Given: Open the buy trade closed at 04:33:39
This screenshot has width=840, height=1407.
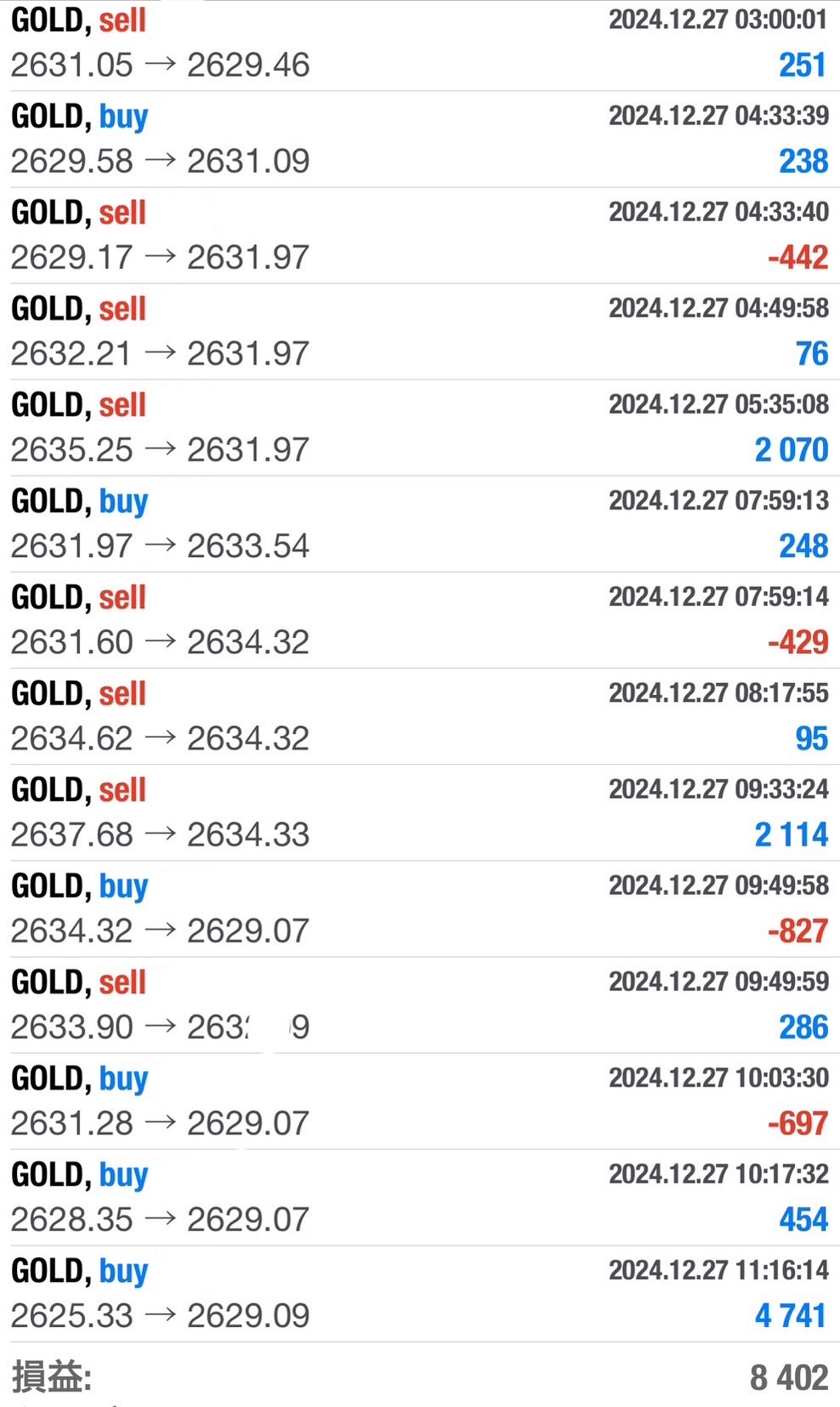Looking at the screenshot, I should click(x=420, y=140).
